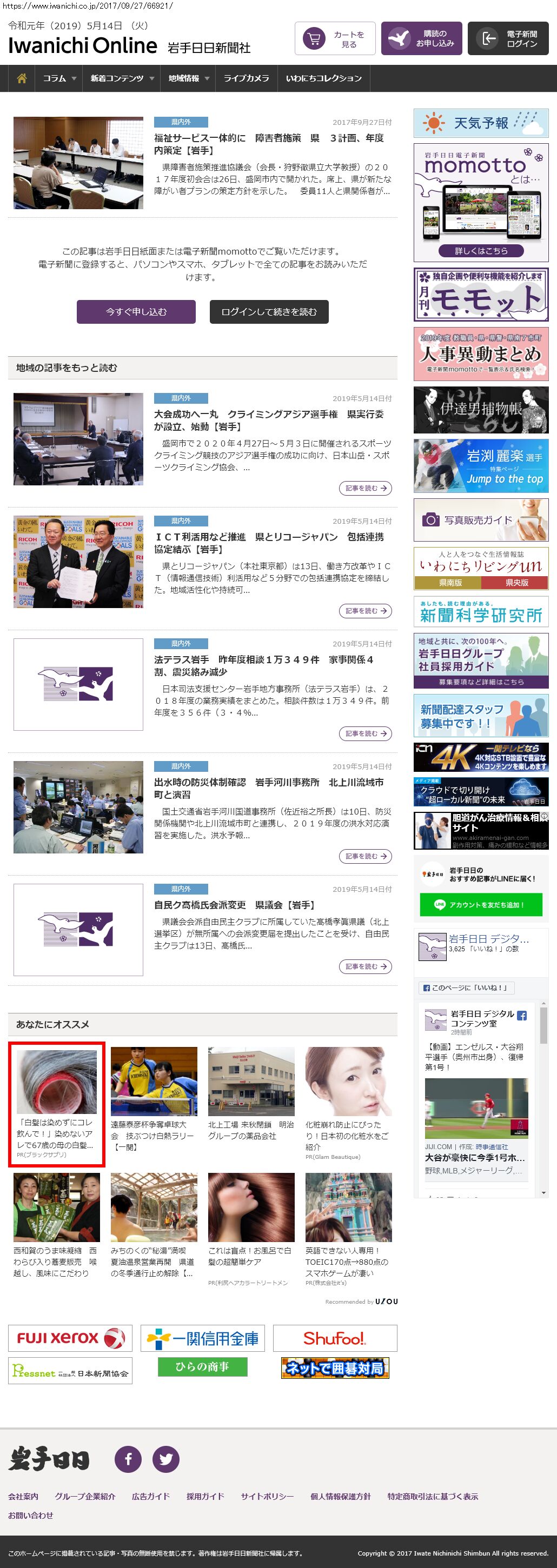Open the 写真販売ガイド banner
The height and width of the screenshot is (1568, 557).
(480, 520)
